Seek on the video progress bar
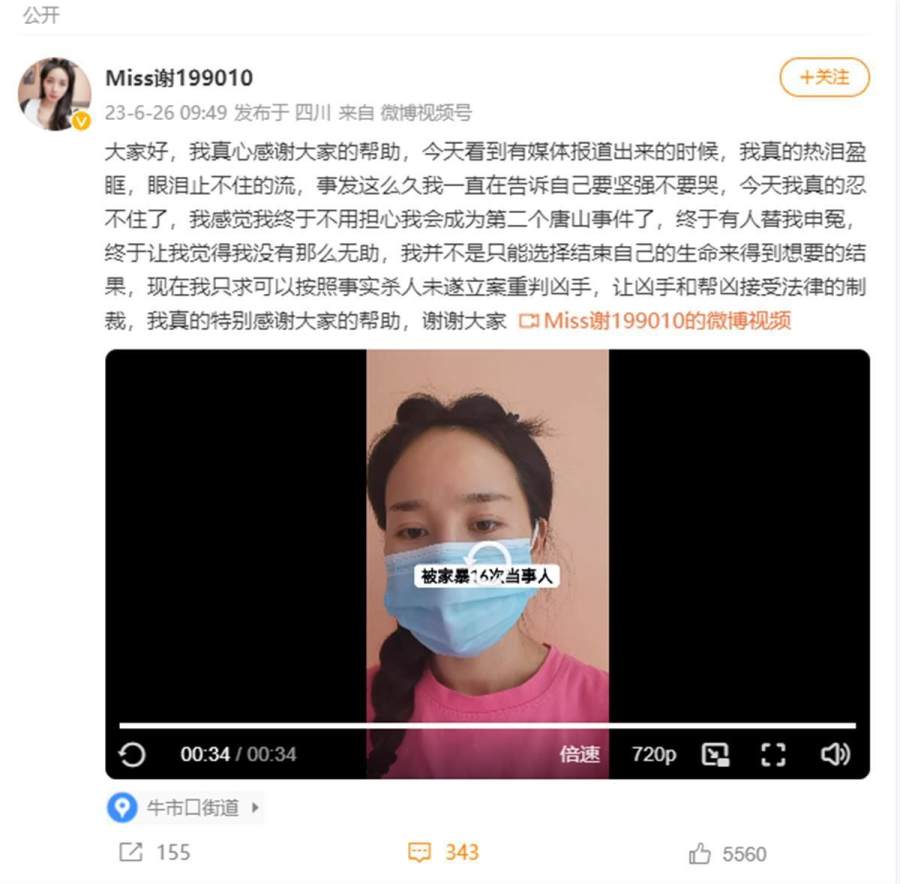Viewport: 900px width, 884px height. click(x=487, y=725)
